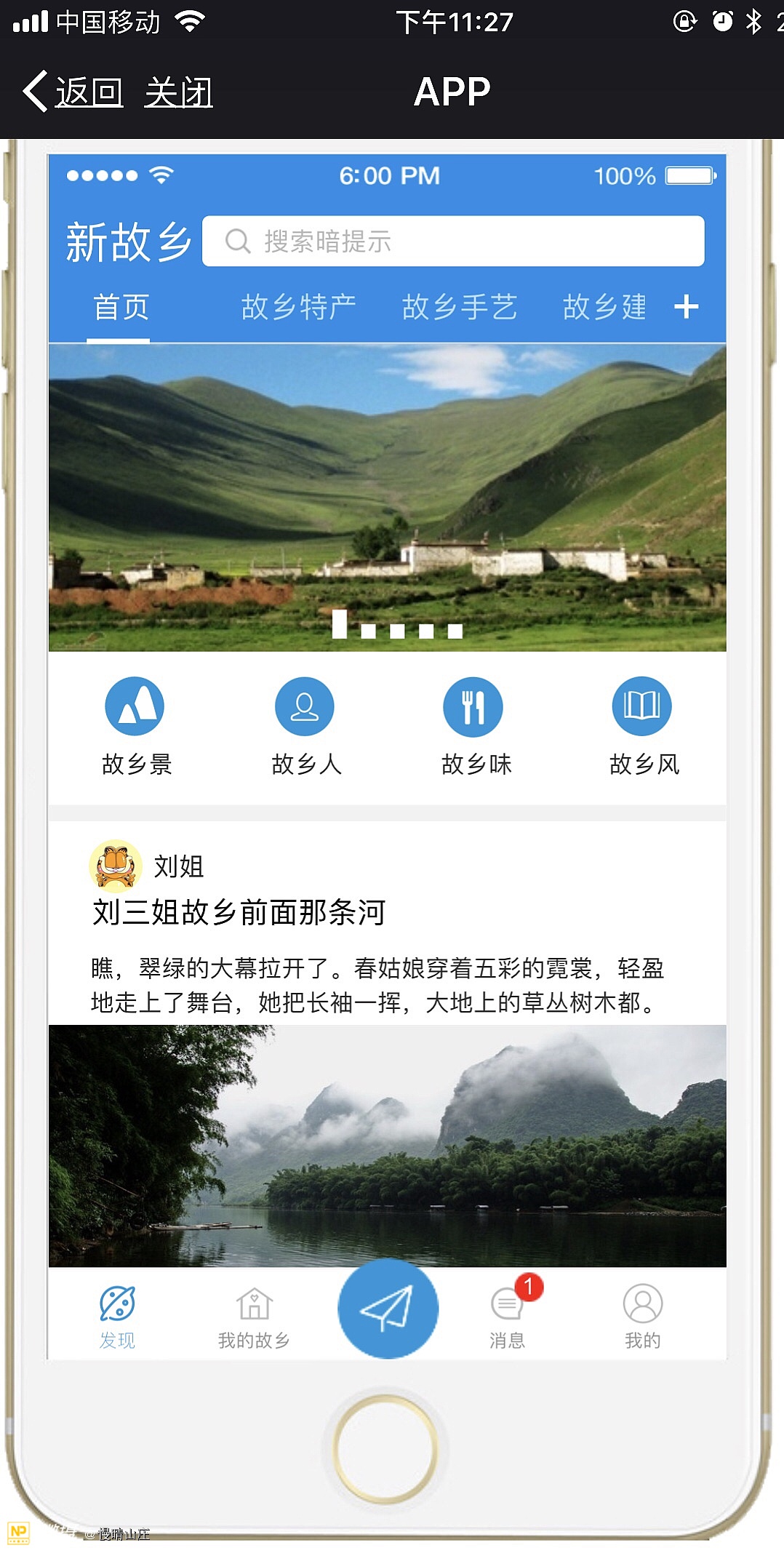Open the post 刘三姐故乡前面那条河
The height and width of the screenshot is (1553, 784).
pyautogui.click(x=239, y=912)
